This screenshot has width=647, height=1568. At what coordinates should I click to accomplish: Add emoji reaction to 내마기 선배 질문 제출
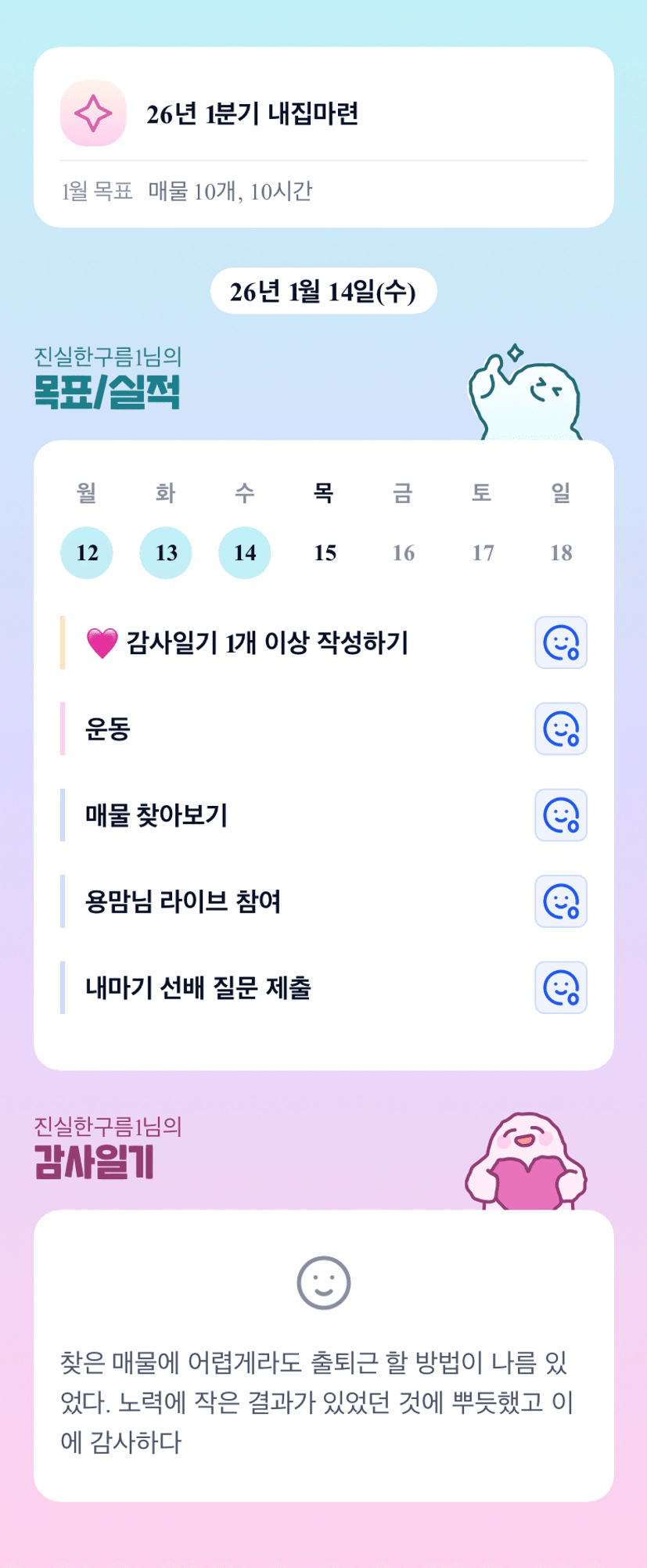(561, 987)
